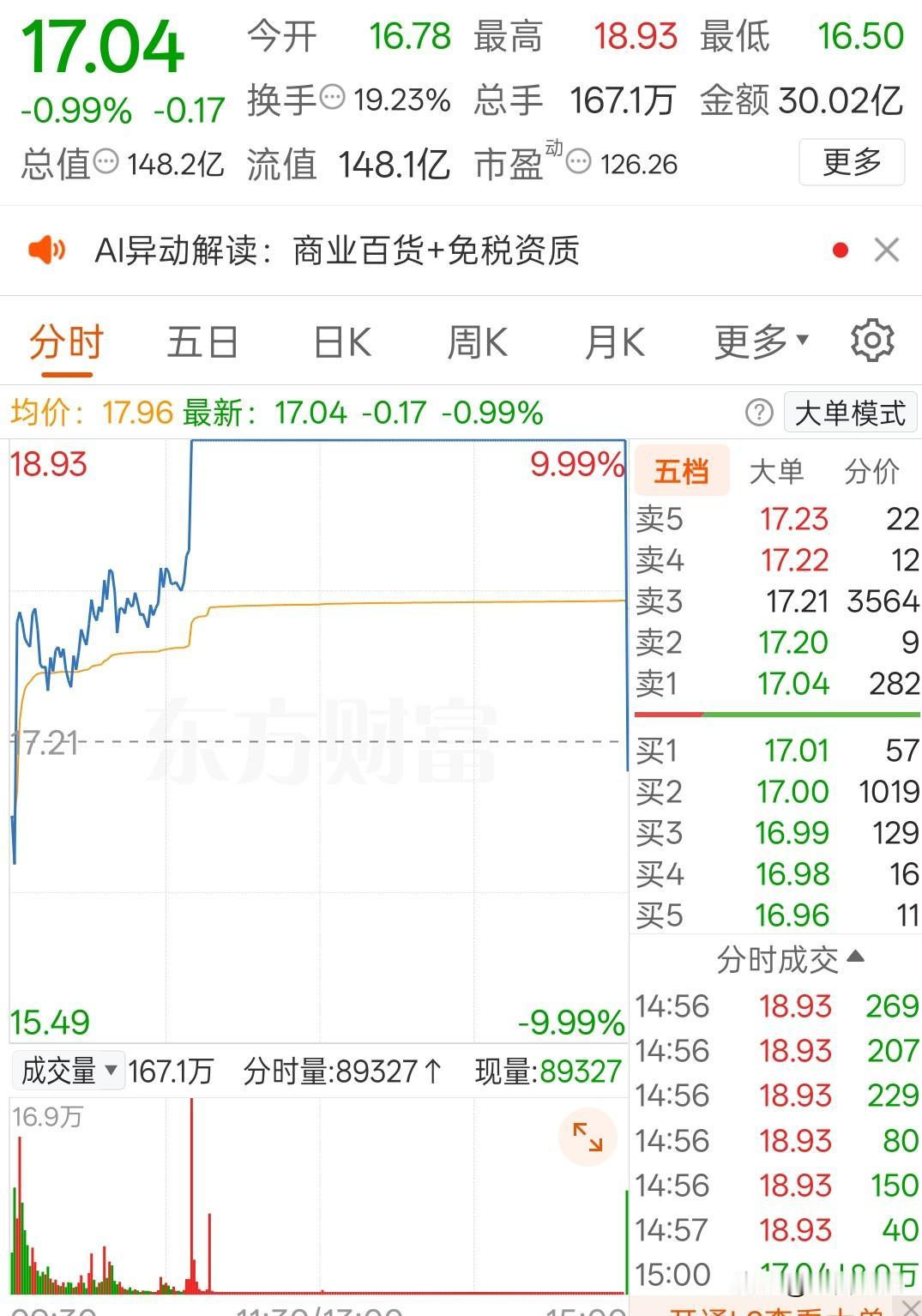The width and height of the screenshot is (922, 1316).
Task: Switch to the 五日 tab
Action: 202,341
